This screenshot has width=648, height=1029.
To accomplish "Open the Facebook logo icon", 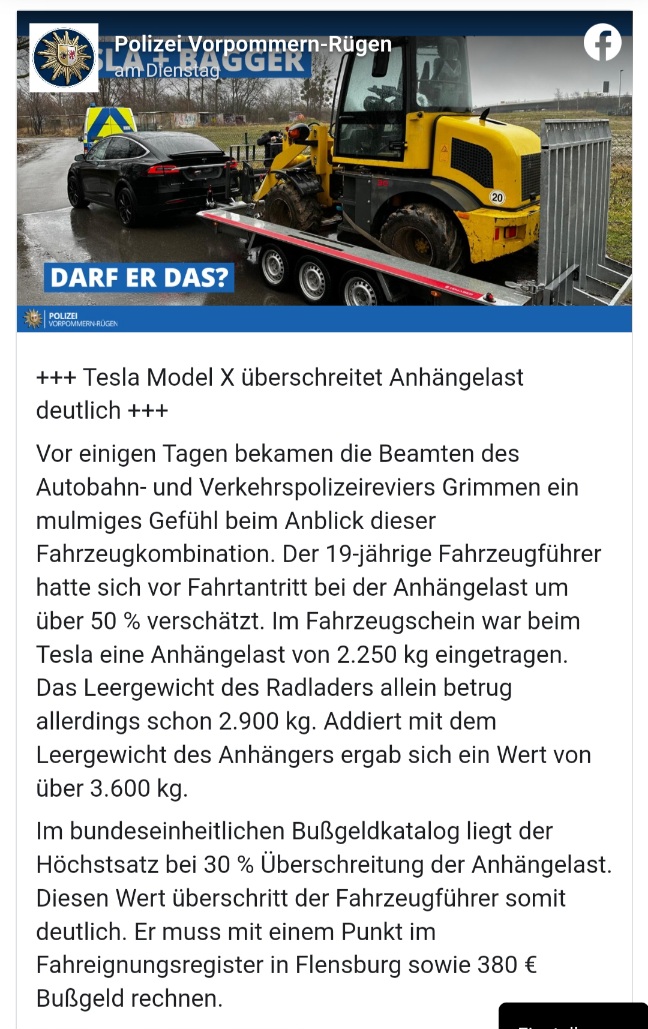I will tap(602, 42).
